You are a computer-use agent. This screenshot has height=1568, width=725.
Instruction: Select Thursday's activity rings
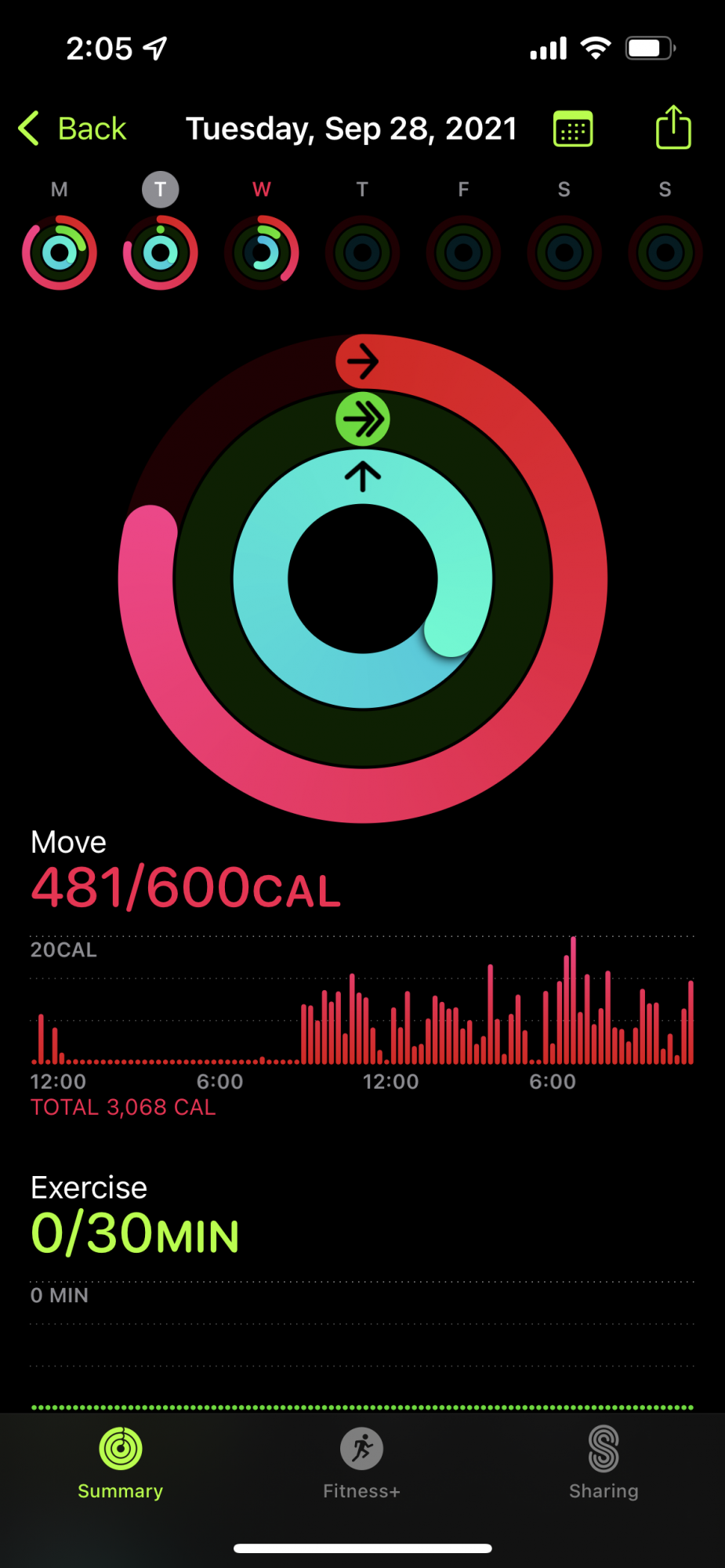point(362,252)
